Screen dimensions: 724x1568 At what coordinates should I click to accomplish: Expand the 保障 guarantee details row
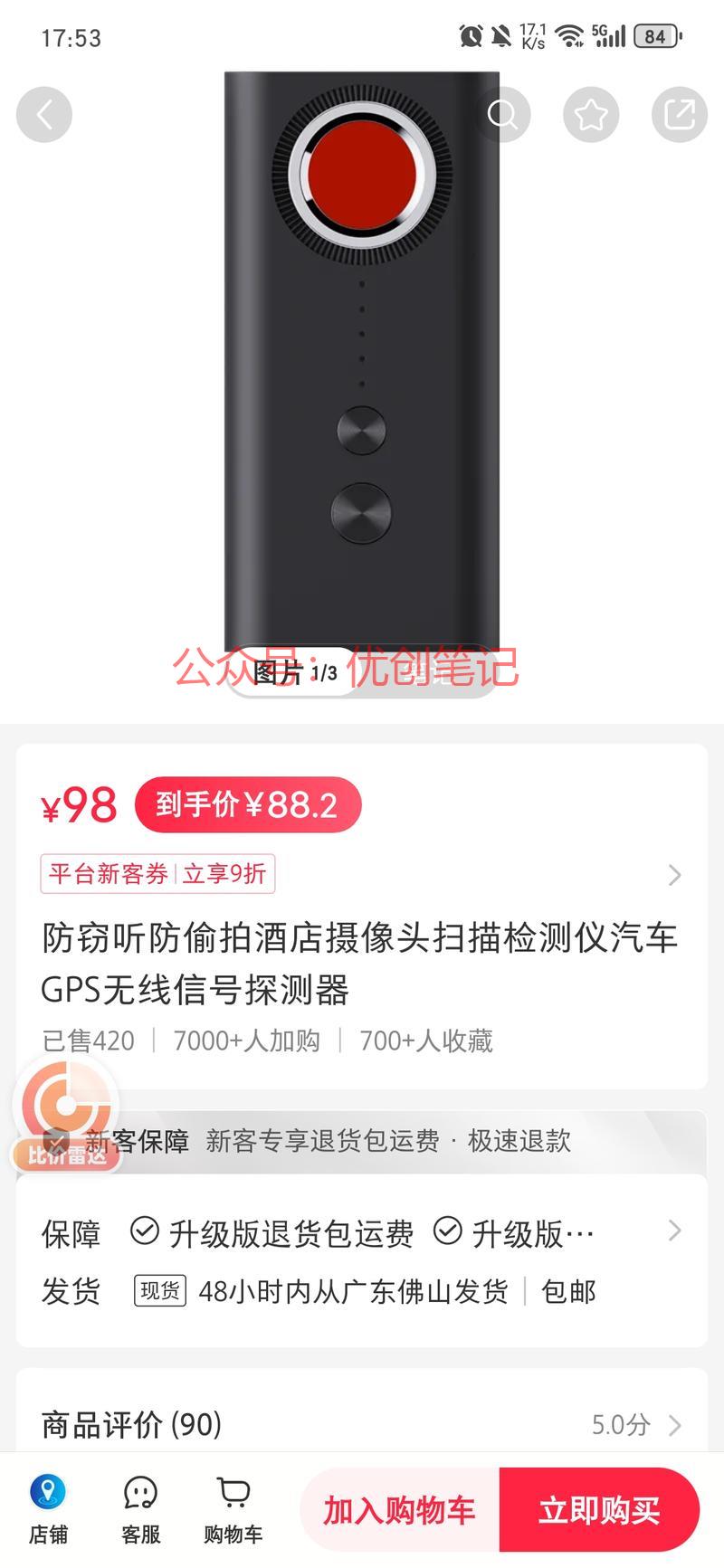[362, 1232]
